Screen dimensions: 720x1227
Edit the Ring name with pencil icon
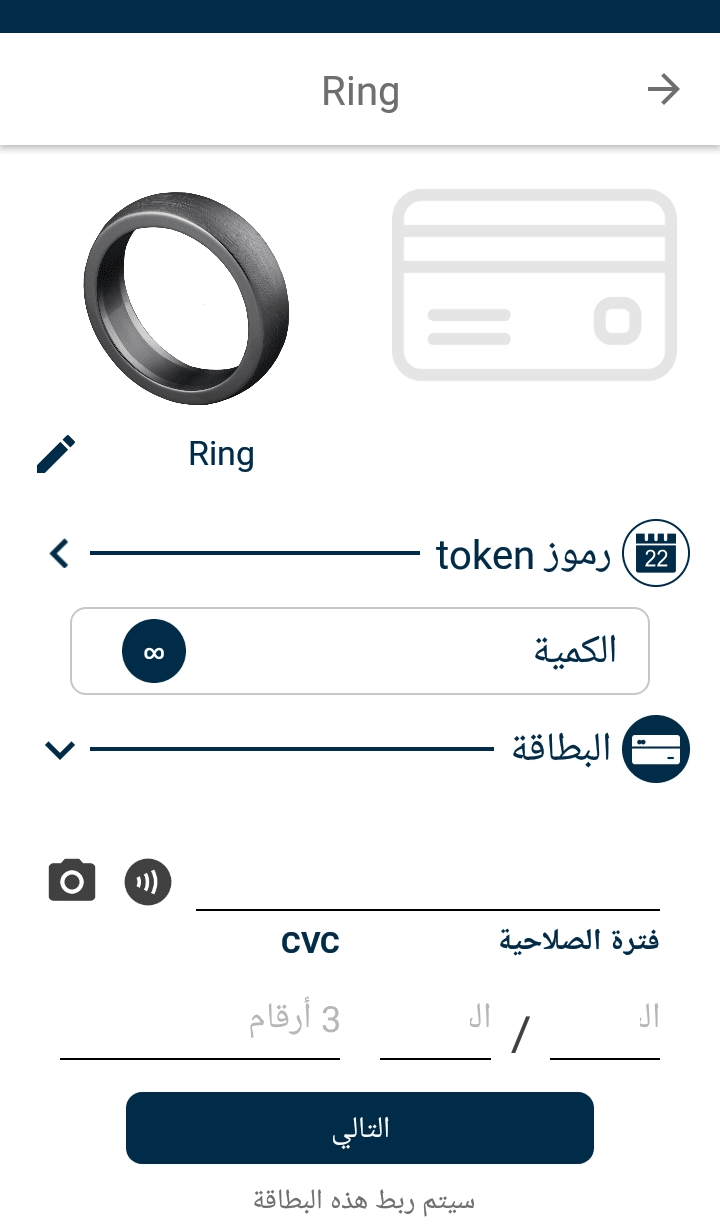(56, 454)
